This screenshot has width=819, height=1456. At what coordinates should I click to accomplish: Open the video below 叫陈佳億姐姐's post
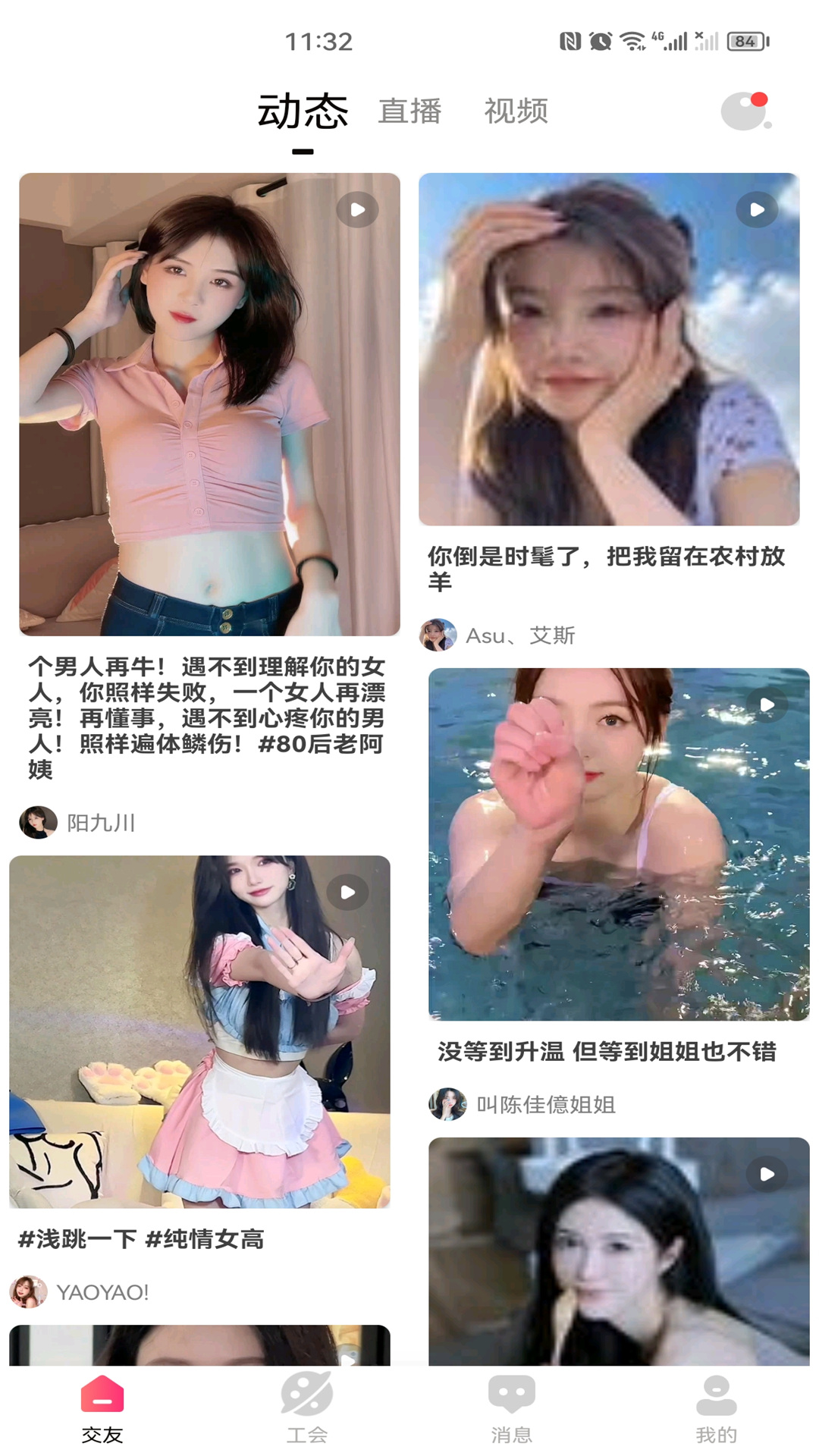click(x=619, y=1251)
